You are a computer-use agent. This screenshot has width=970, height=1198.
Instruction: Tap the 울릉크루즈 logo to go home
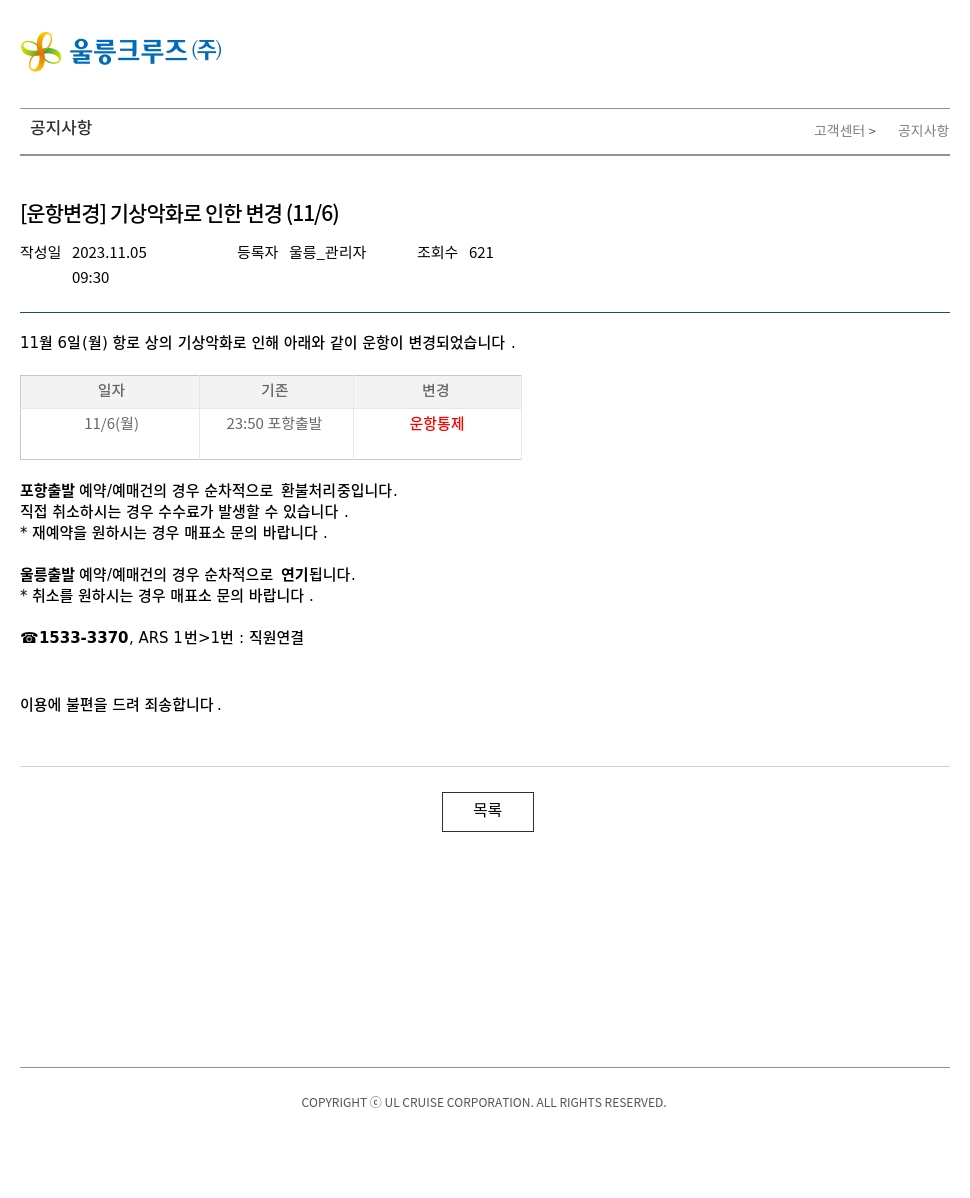[121, 51]
